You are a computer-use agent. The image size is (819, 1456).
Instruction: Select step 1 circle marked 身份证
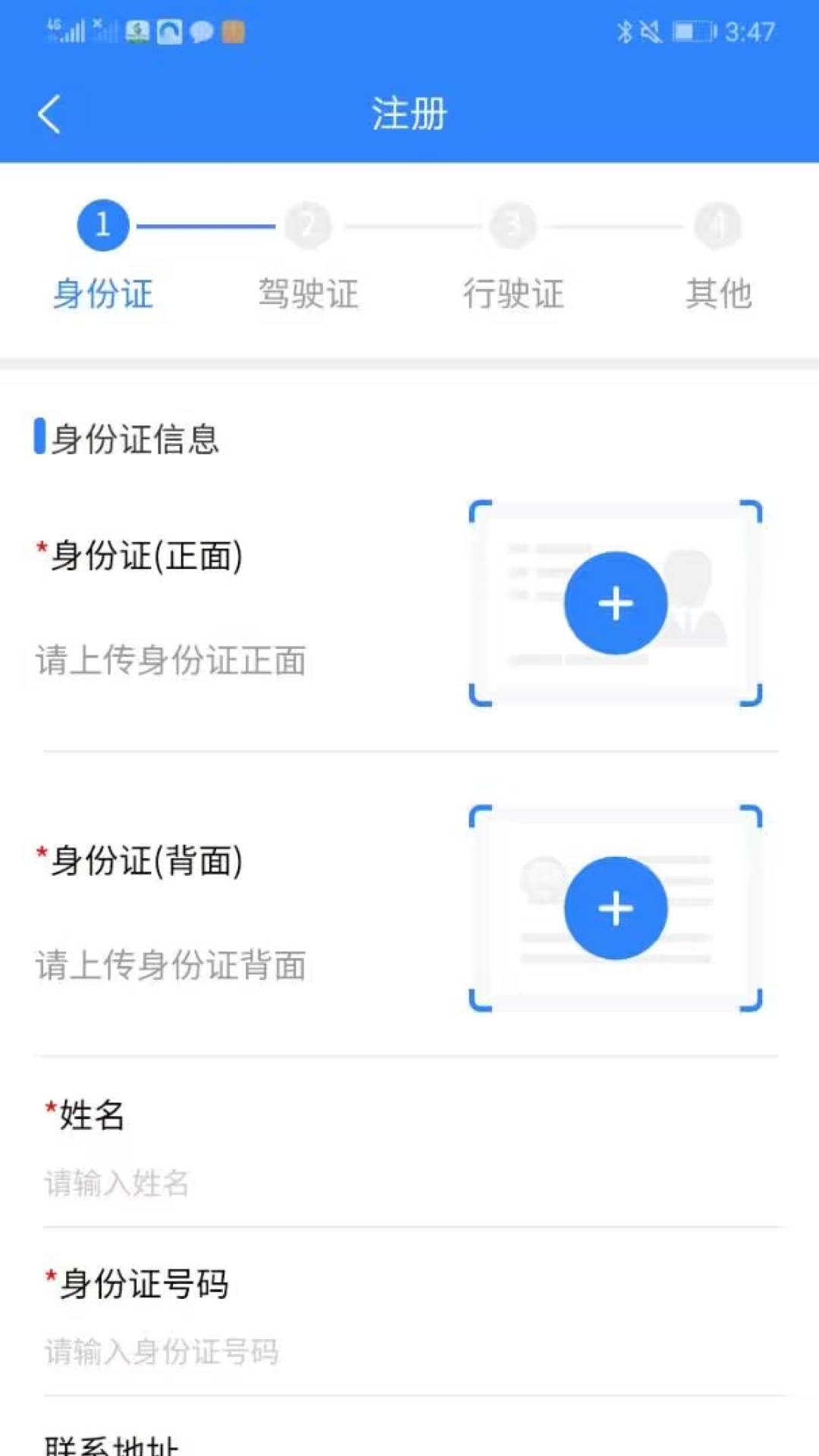point(102,225)
